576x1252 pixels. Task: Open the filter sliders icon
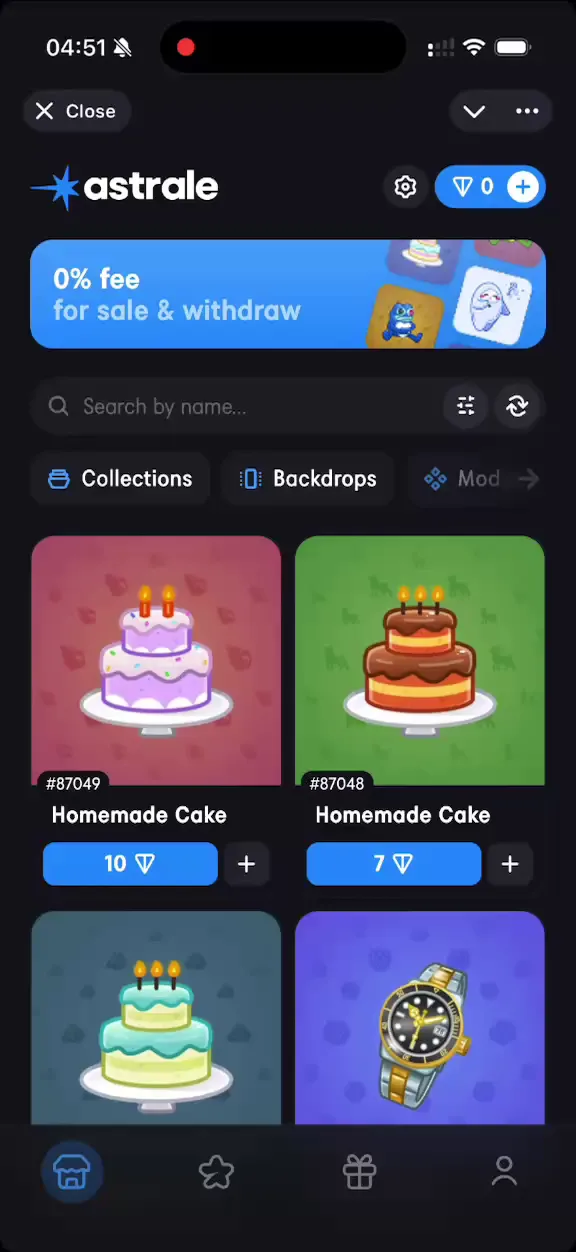(x=466, y=406)
